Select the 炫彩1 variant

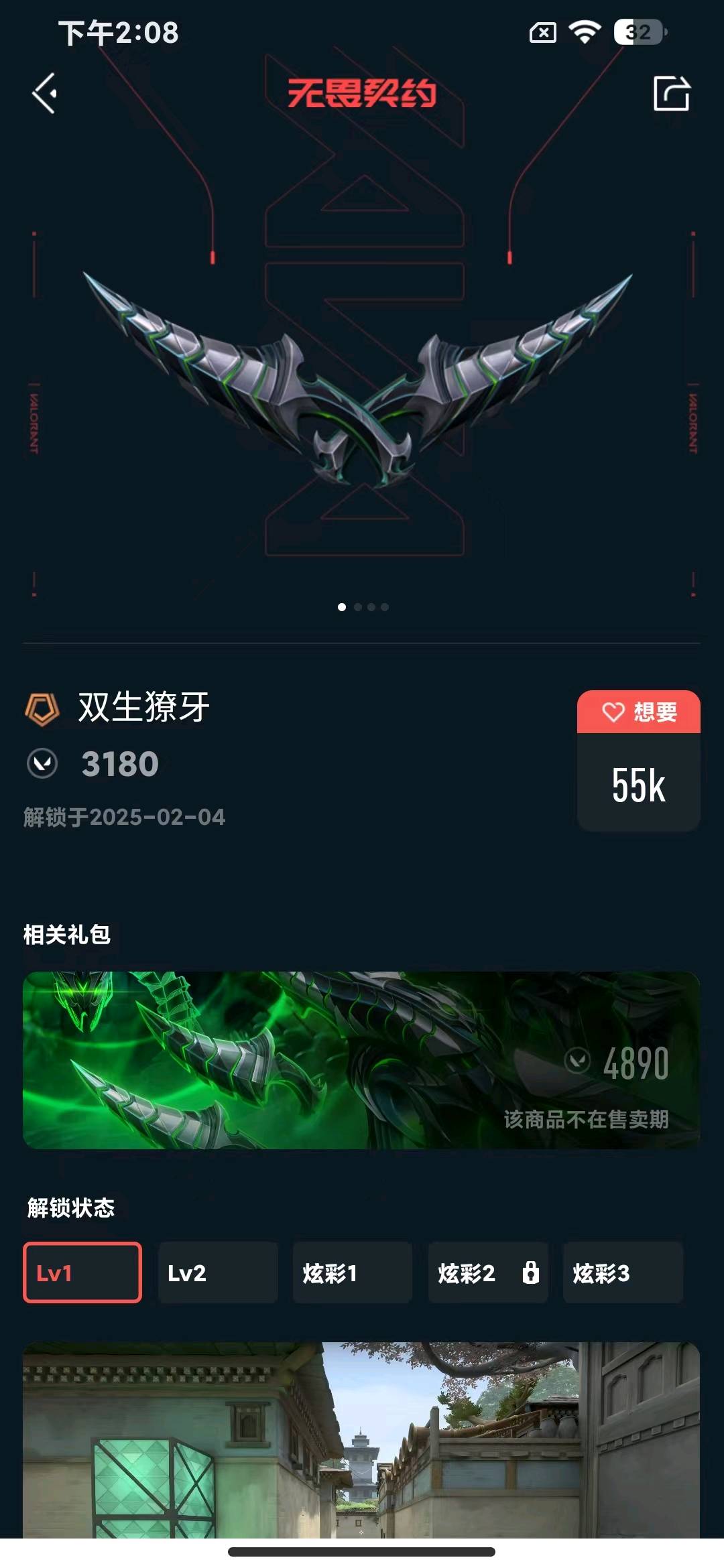[x=353, y=1272]
